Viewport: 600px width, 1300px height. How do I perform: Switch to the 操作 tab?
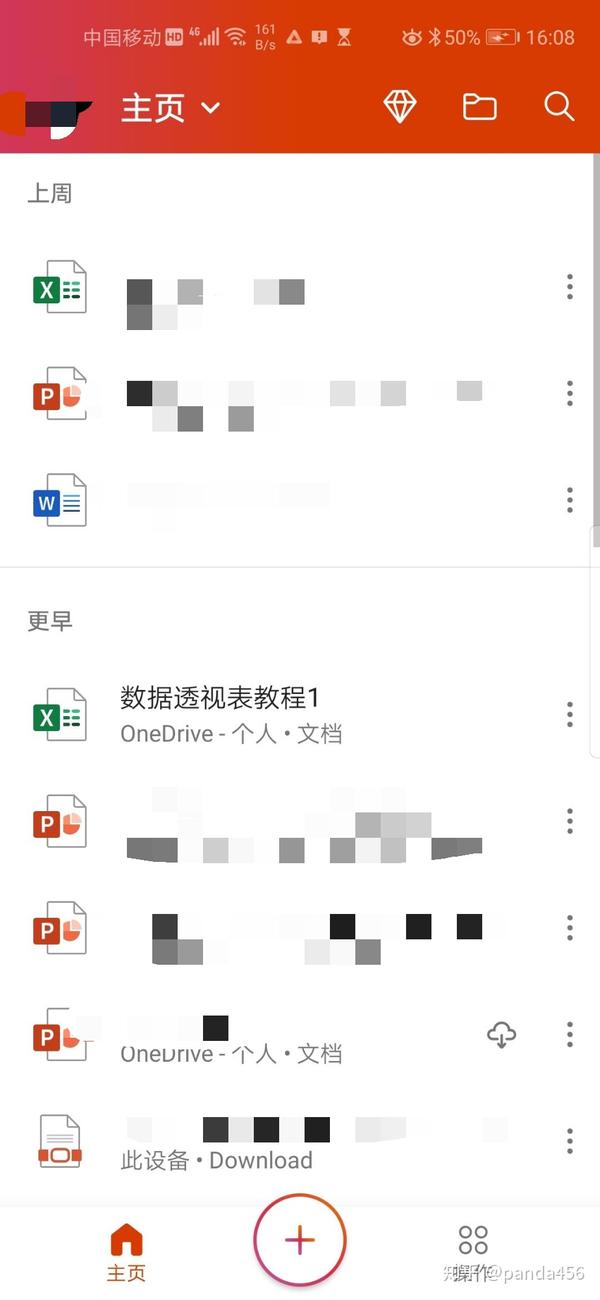(x=473, y=1252)
